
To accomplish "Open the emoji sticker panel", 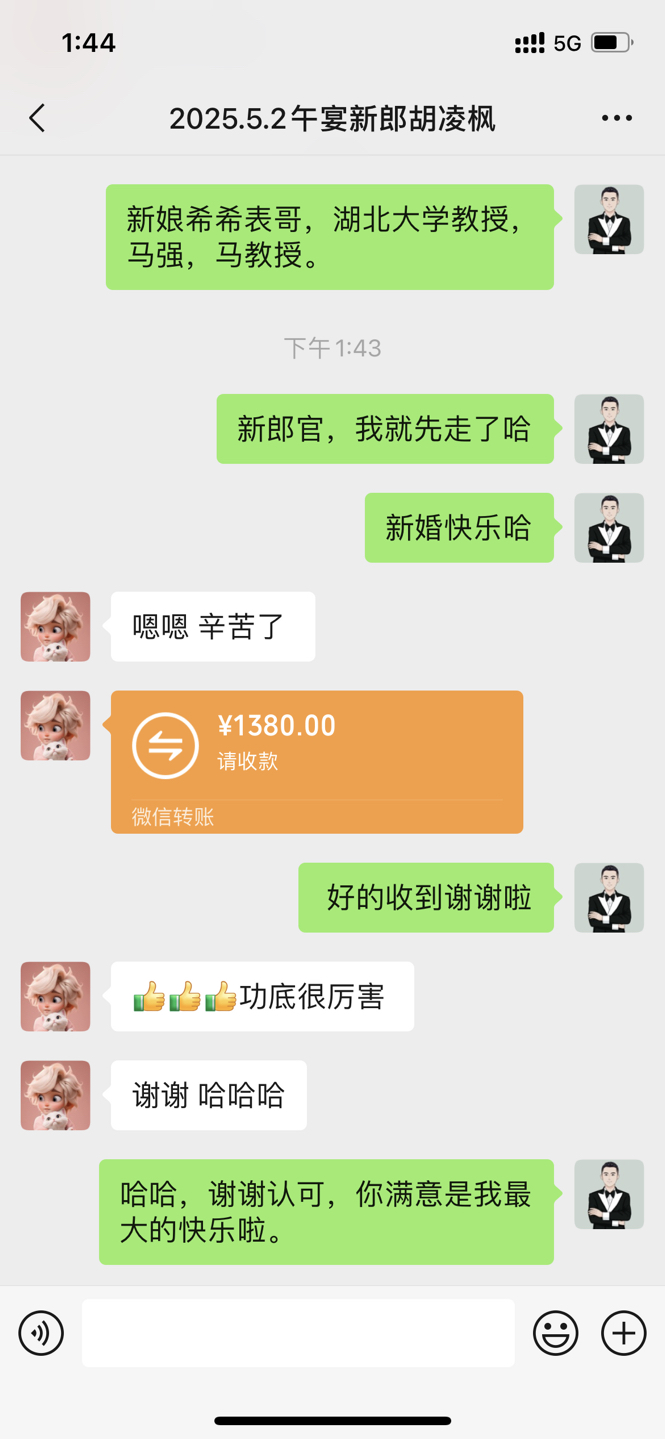I will click(x=555, y=1333).
